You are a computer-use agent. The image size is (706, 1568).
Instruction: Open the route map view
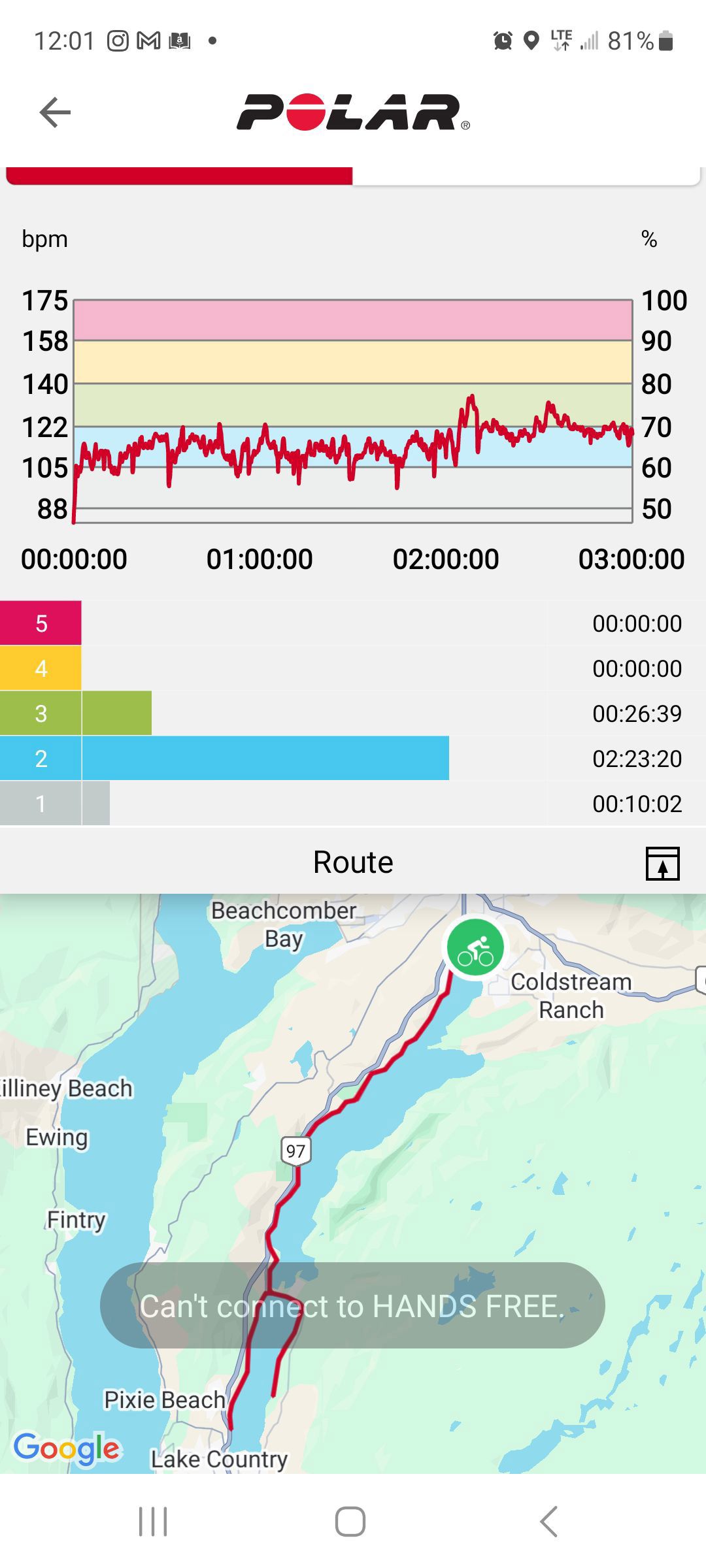click(353, 1183)
